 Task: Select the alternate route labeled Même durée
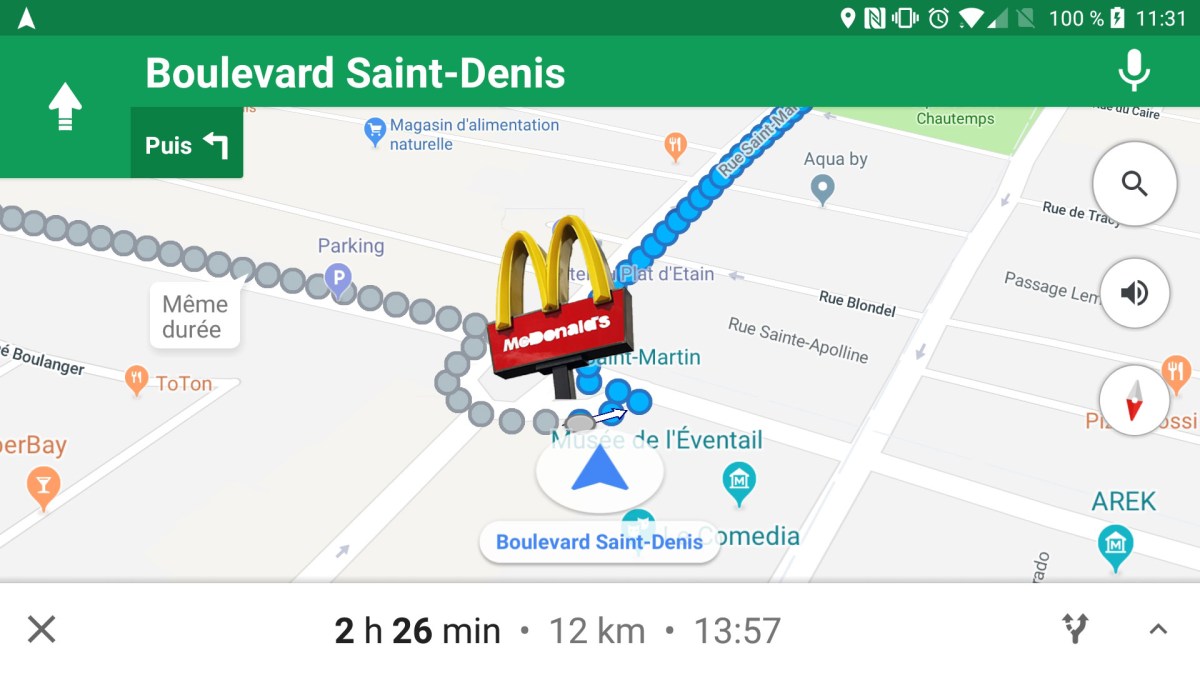[195, 316]
